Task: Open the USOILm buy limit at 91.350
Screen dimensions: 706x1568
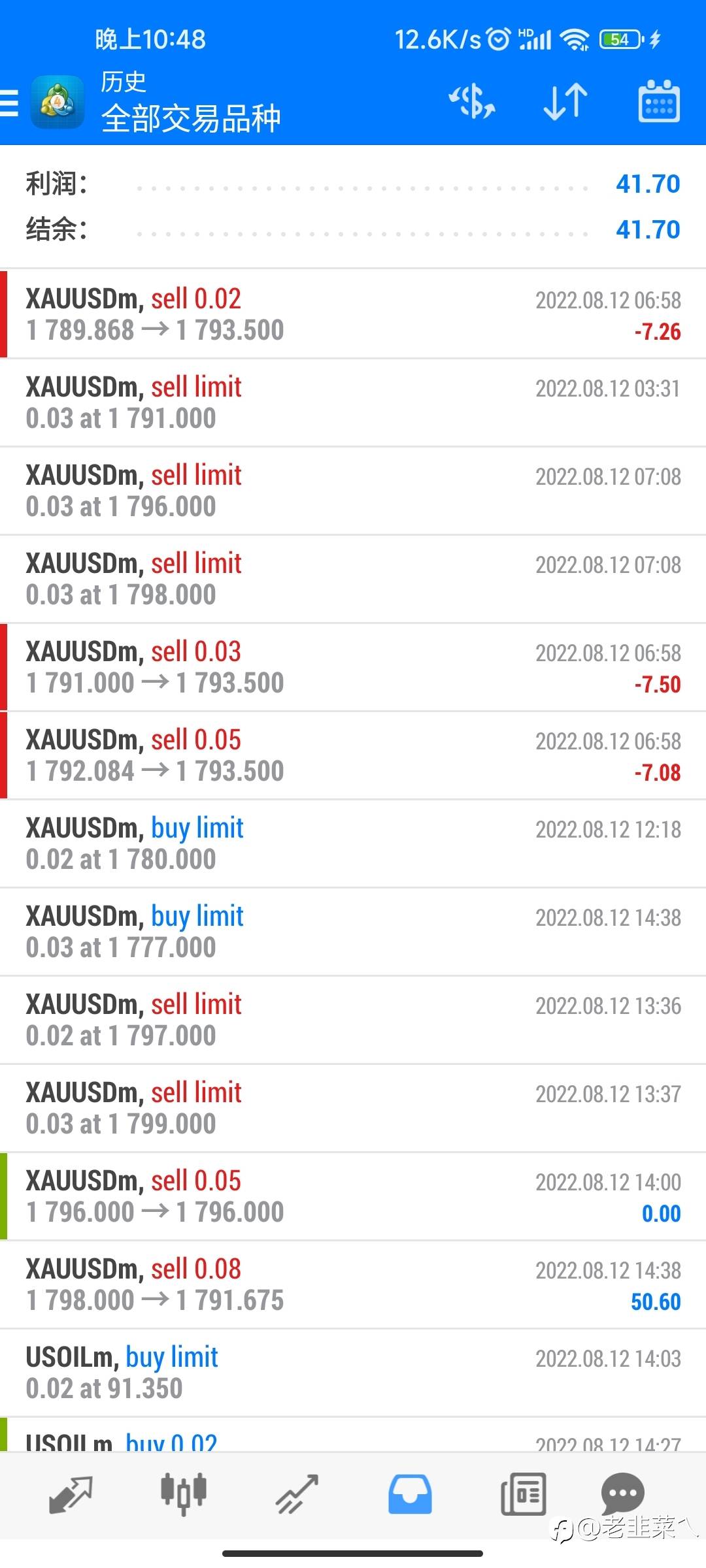Action: 353,1373
